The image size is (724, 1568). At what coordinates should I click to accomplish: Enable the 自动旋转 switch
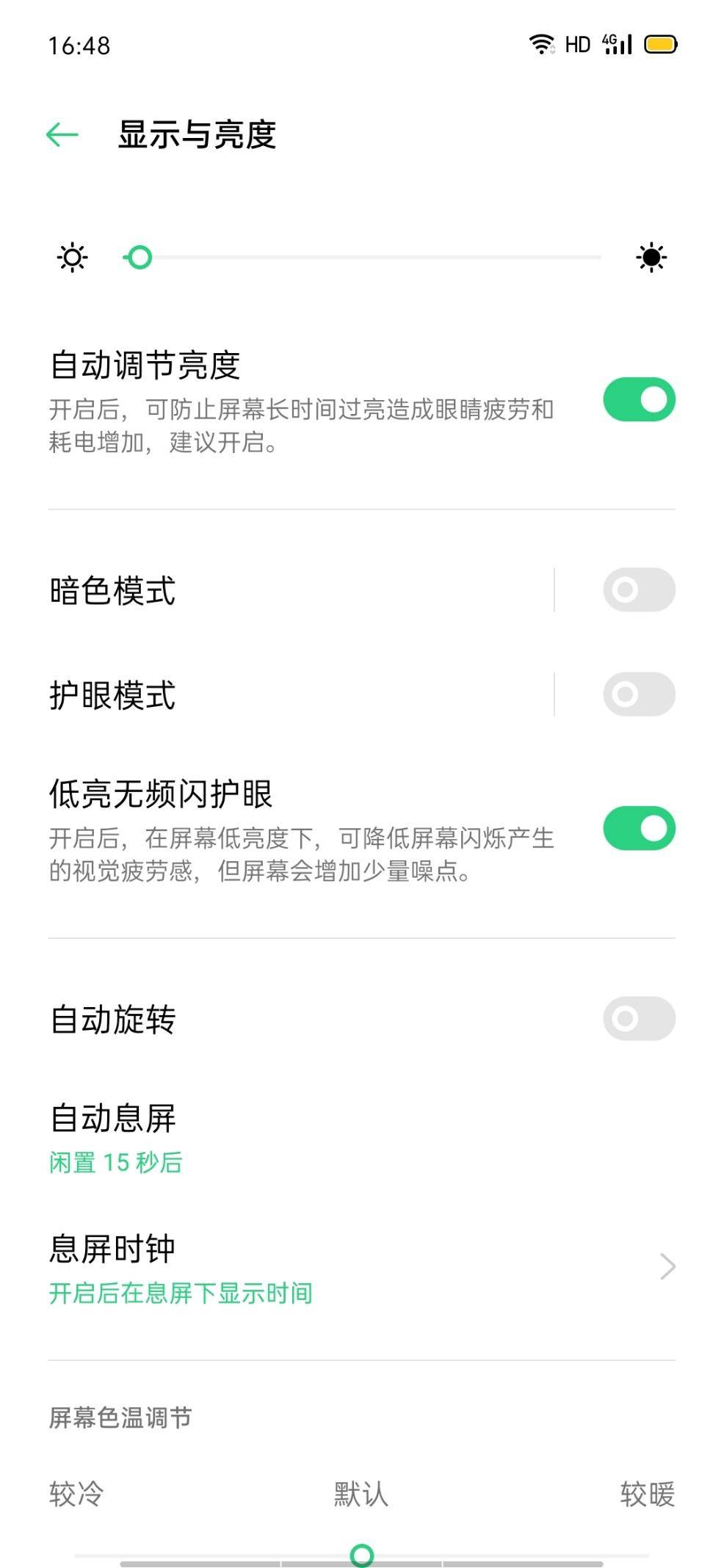tap(637, 1018)
